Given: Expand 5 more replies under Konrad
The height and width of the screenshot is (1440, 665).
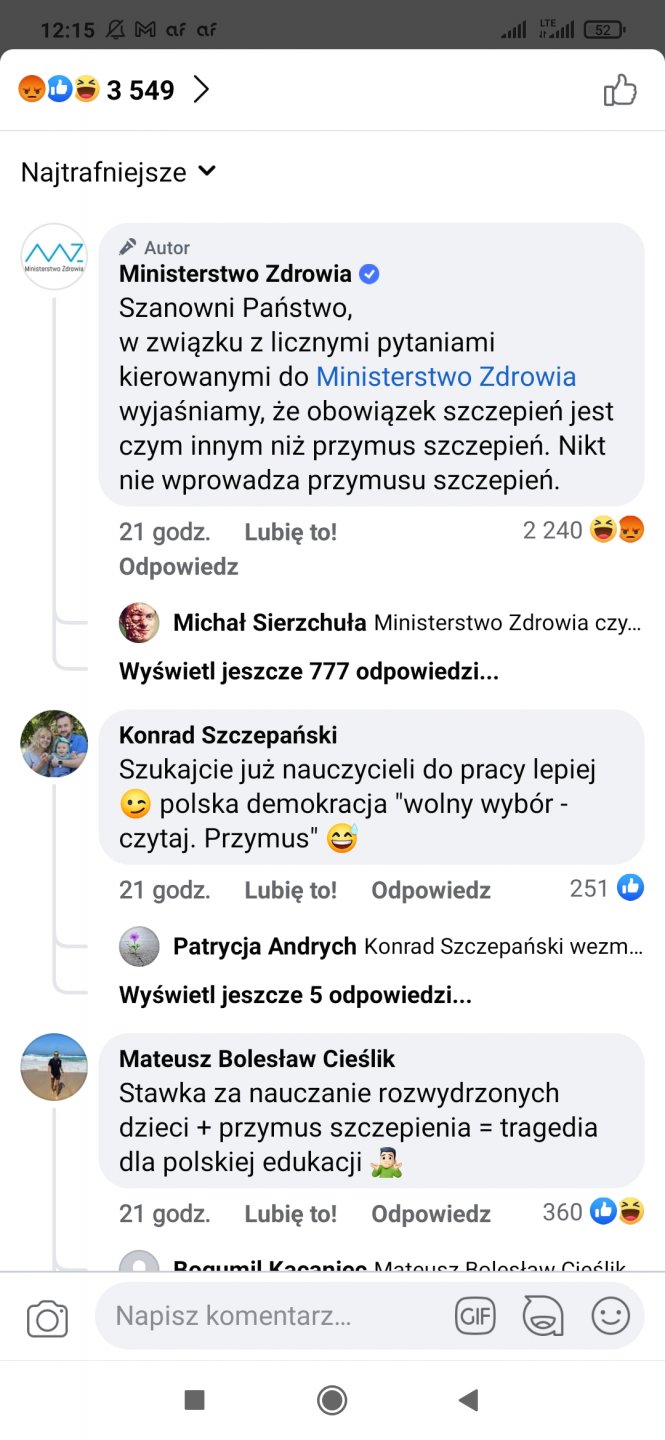Looking at the screenshot, I should tap(295, 995).
